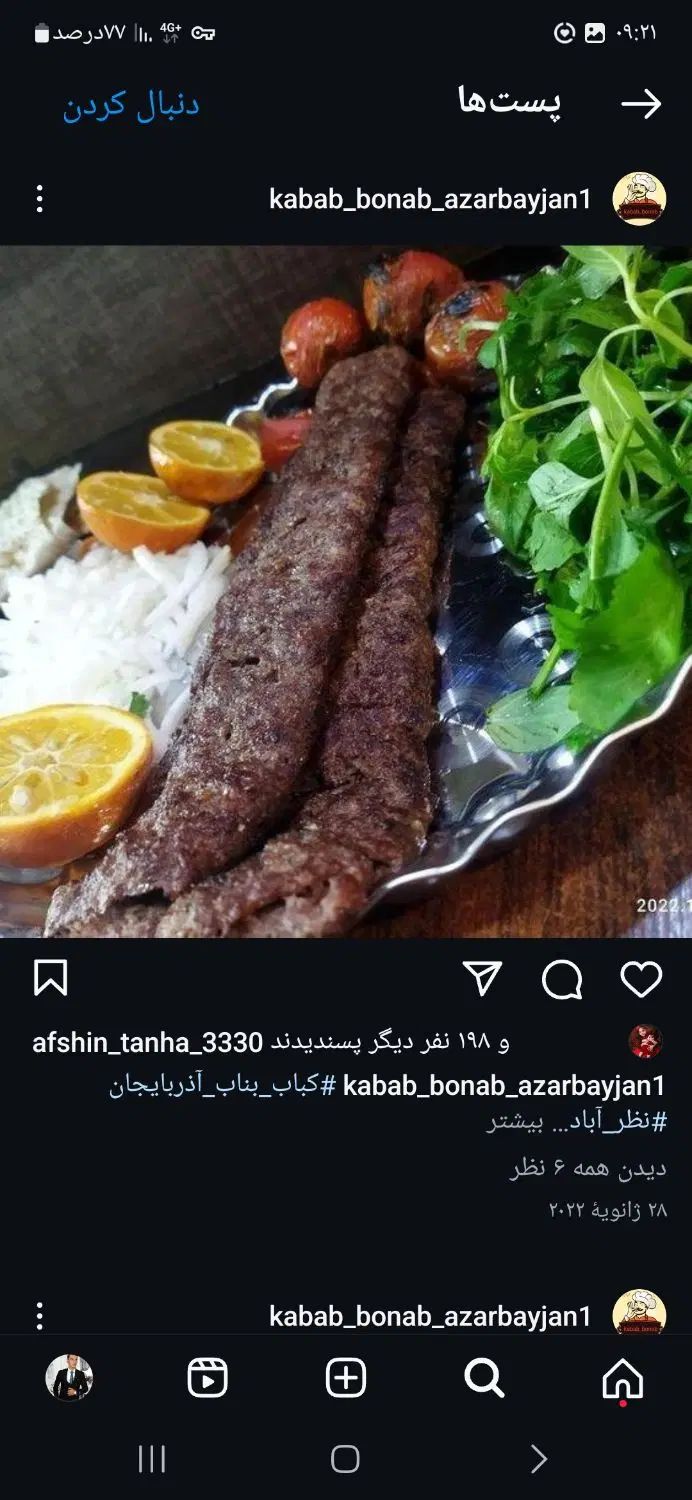
Task: Open the overflow menu of the first post
Action: 40,199
